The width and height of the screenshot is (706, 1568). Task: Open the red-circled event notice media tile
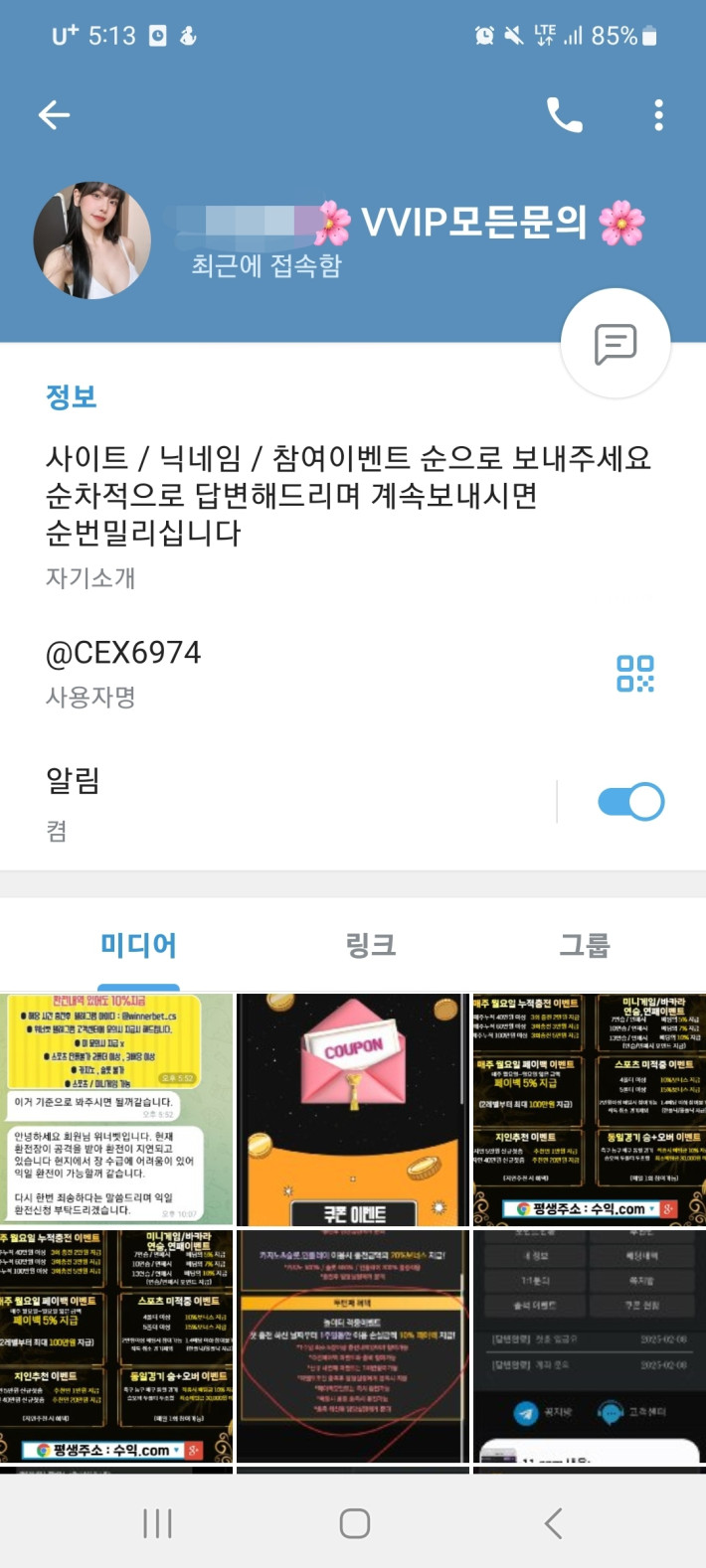pyautogui.click(x=353, y=1345)
